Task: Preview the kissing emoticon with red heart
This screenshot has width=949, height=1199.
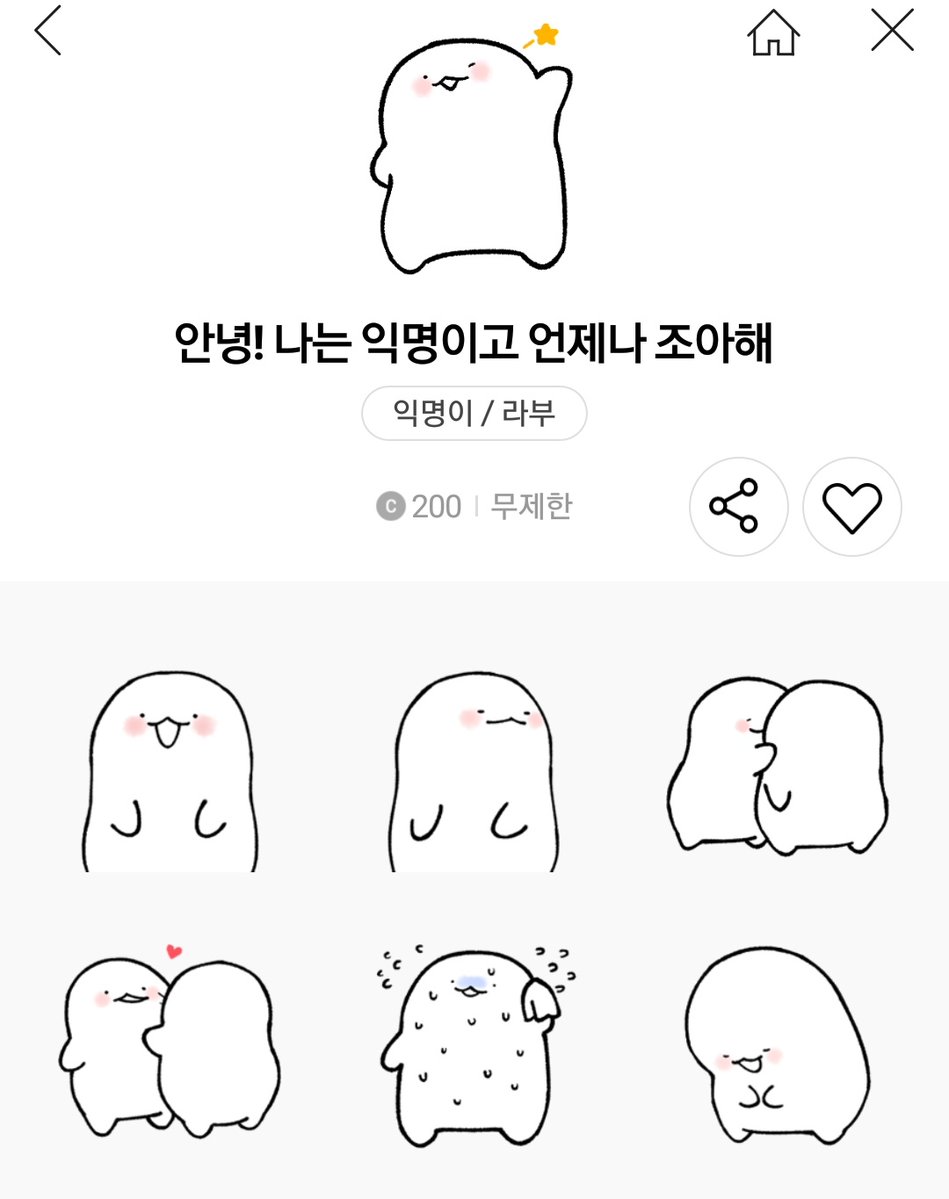Action: point(169,1040)
